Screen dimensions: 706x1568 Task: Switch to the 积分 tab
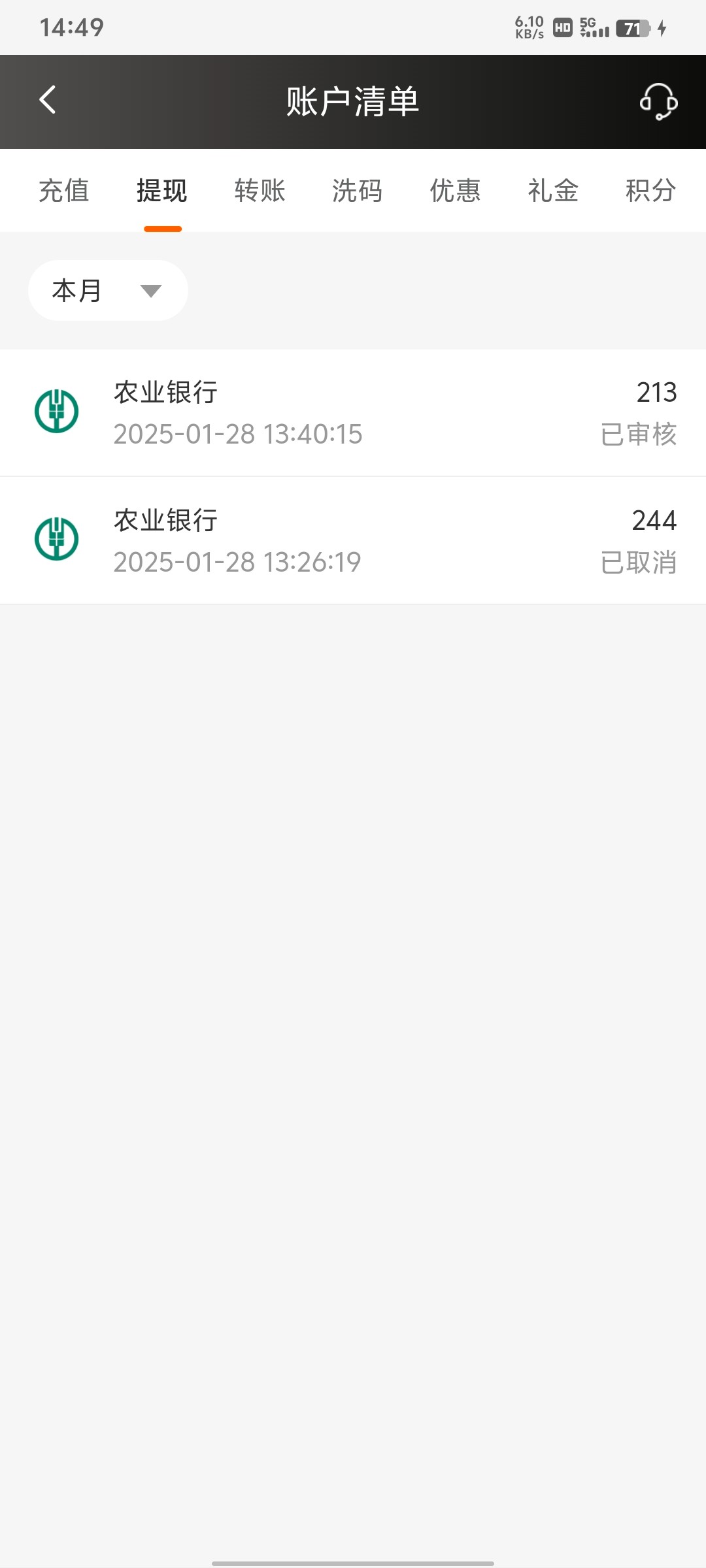click(x=650, y=191)
